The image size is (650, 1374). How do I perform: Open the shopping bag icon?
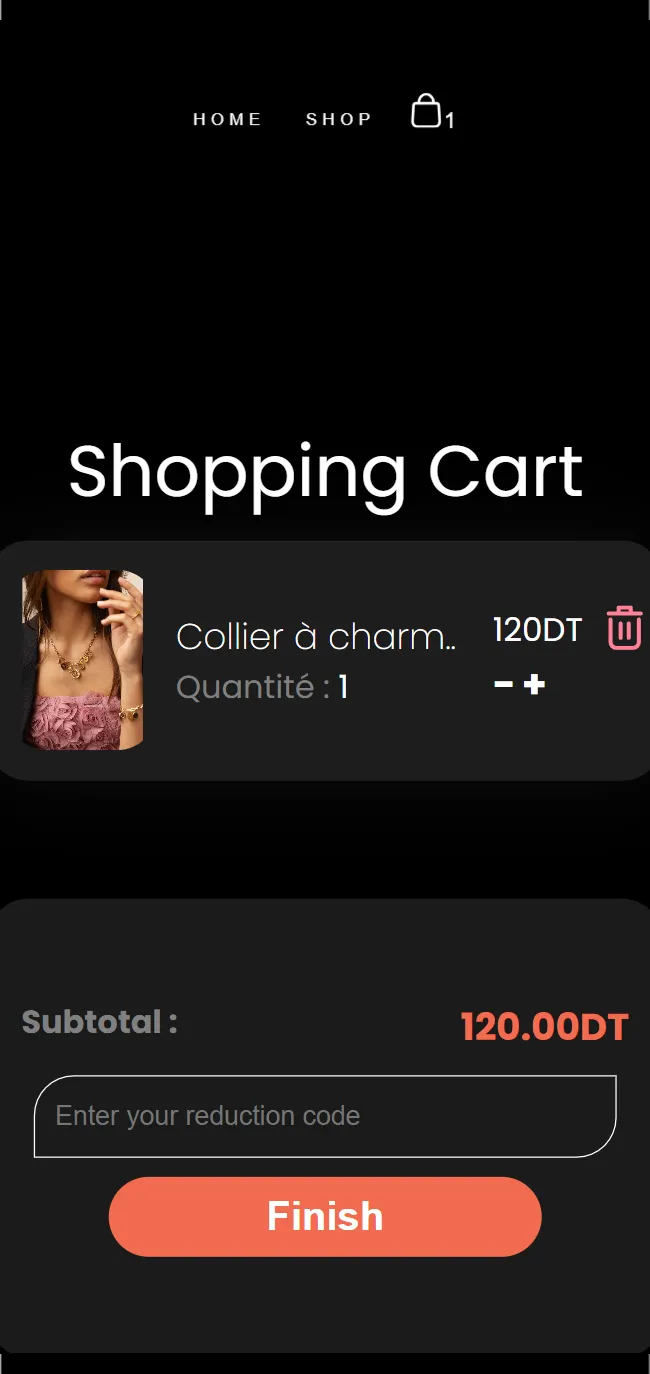426,112
